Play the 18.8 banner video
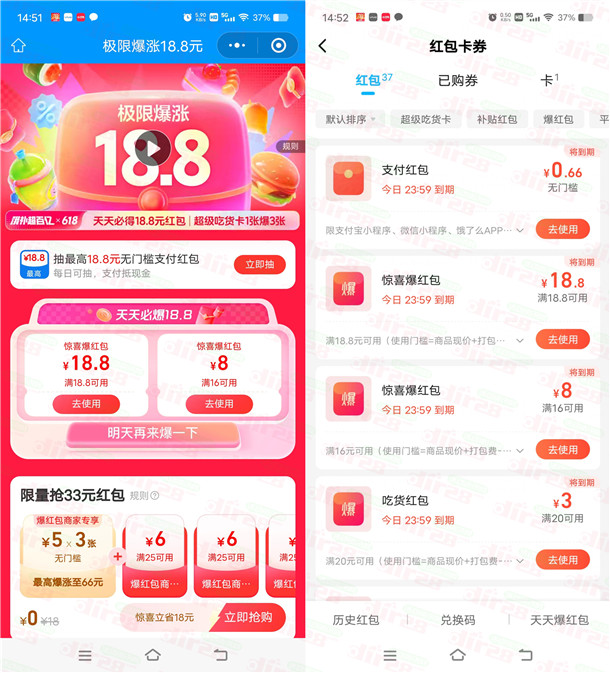The width and height of the screenshot is (610, 673). click(x=152, y=149)
